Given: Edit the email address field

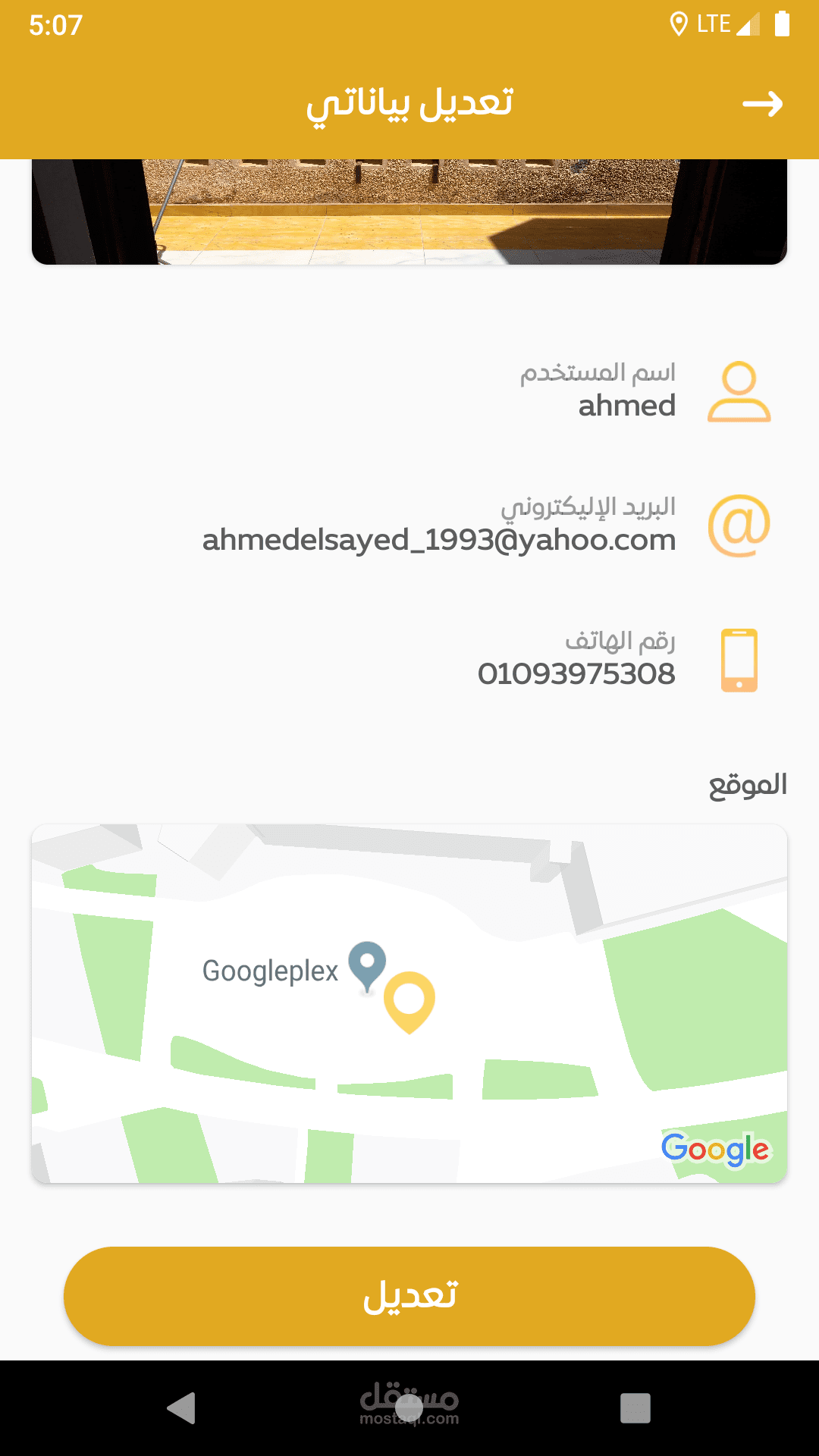Looking at the screenshot, I should [439, 540].
